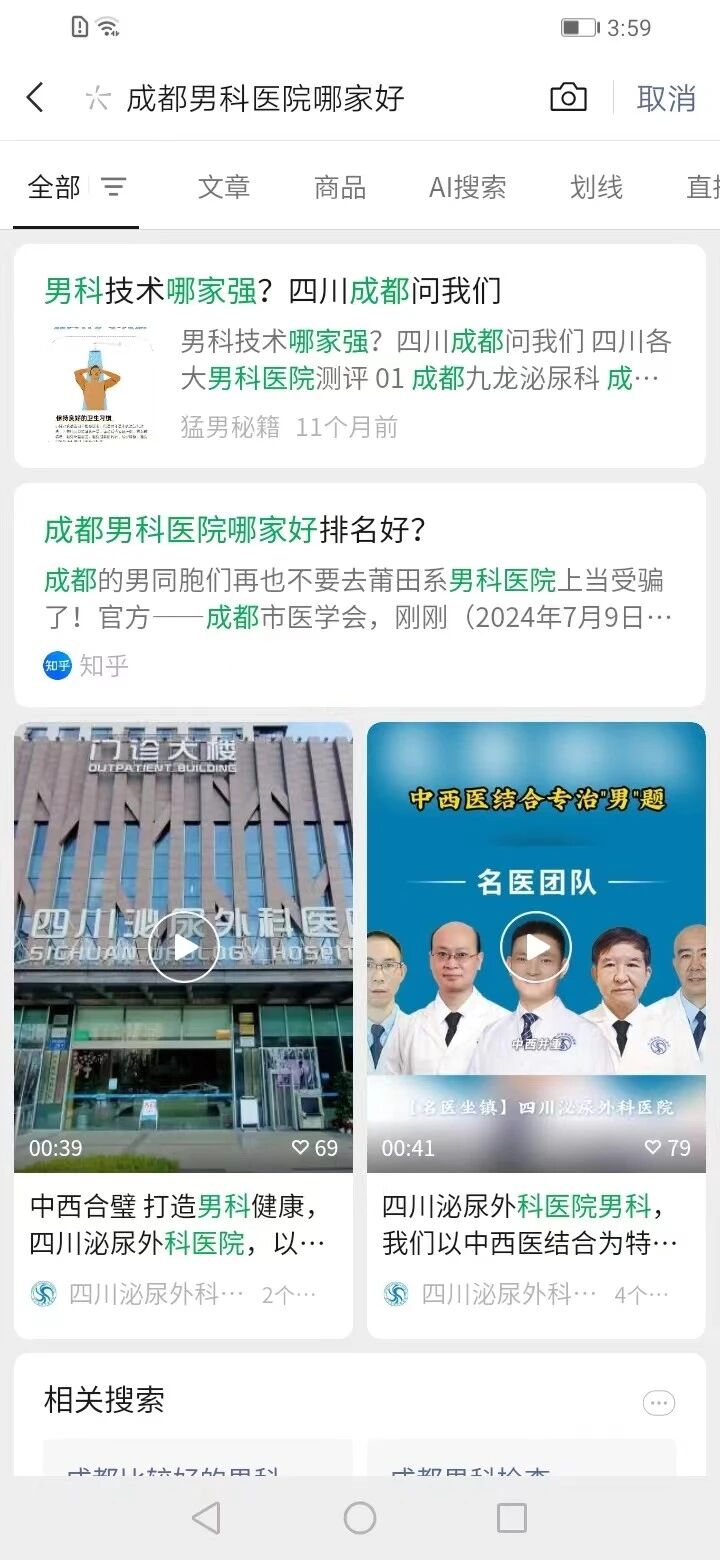The width and height of the screenshot is (720, 1560).
Task: Open the article 男科技术哪家强？四川成都问我们
Action: tap(273, 291)
